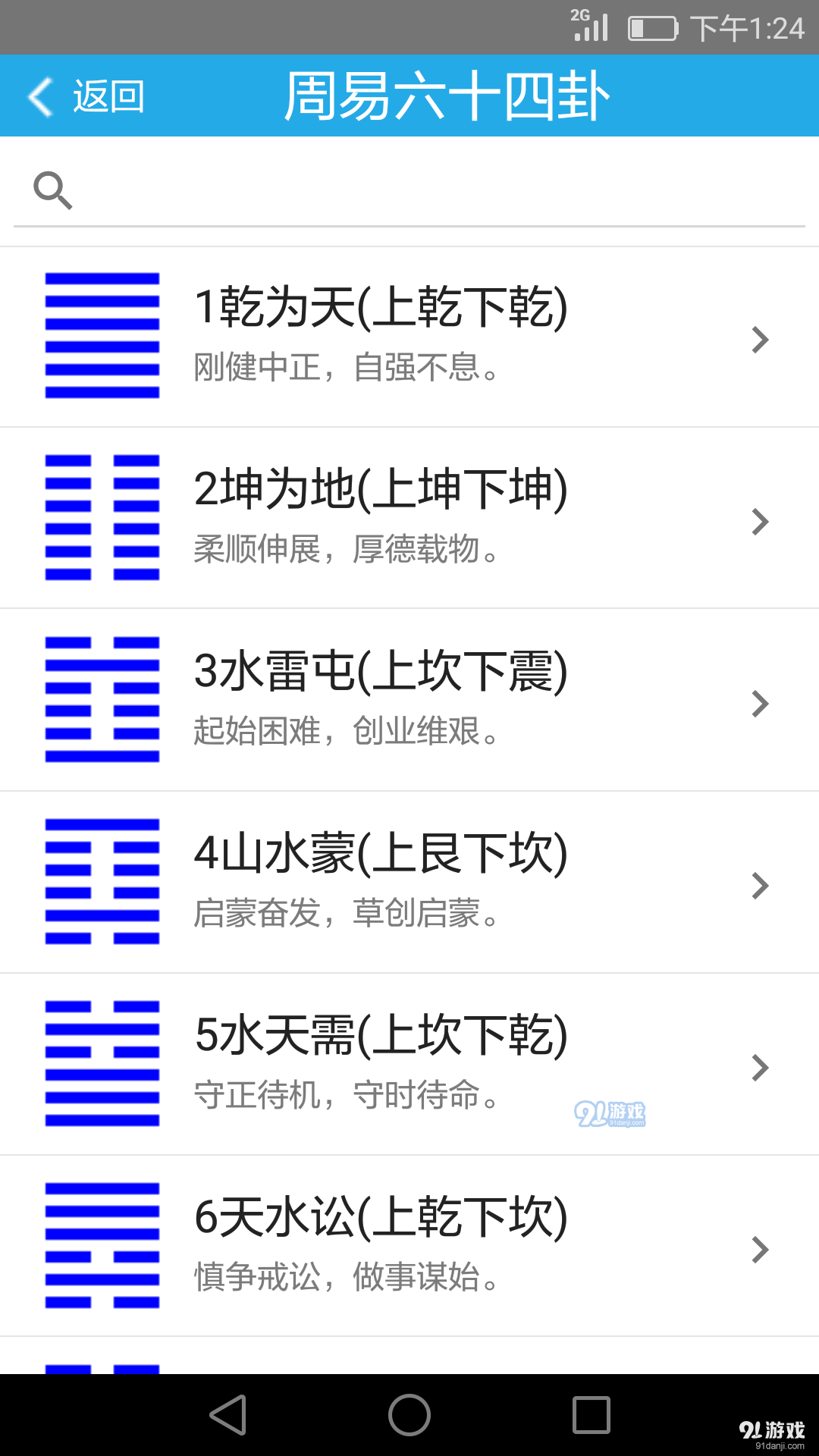Tap the Android back triangle
Viewport: 819px width, 1456px height.
tap(227, 1414)
